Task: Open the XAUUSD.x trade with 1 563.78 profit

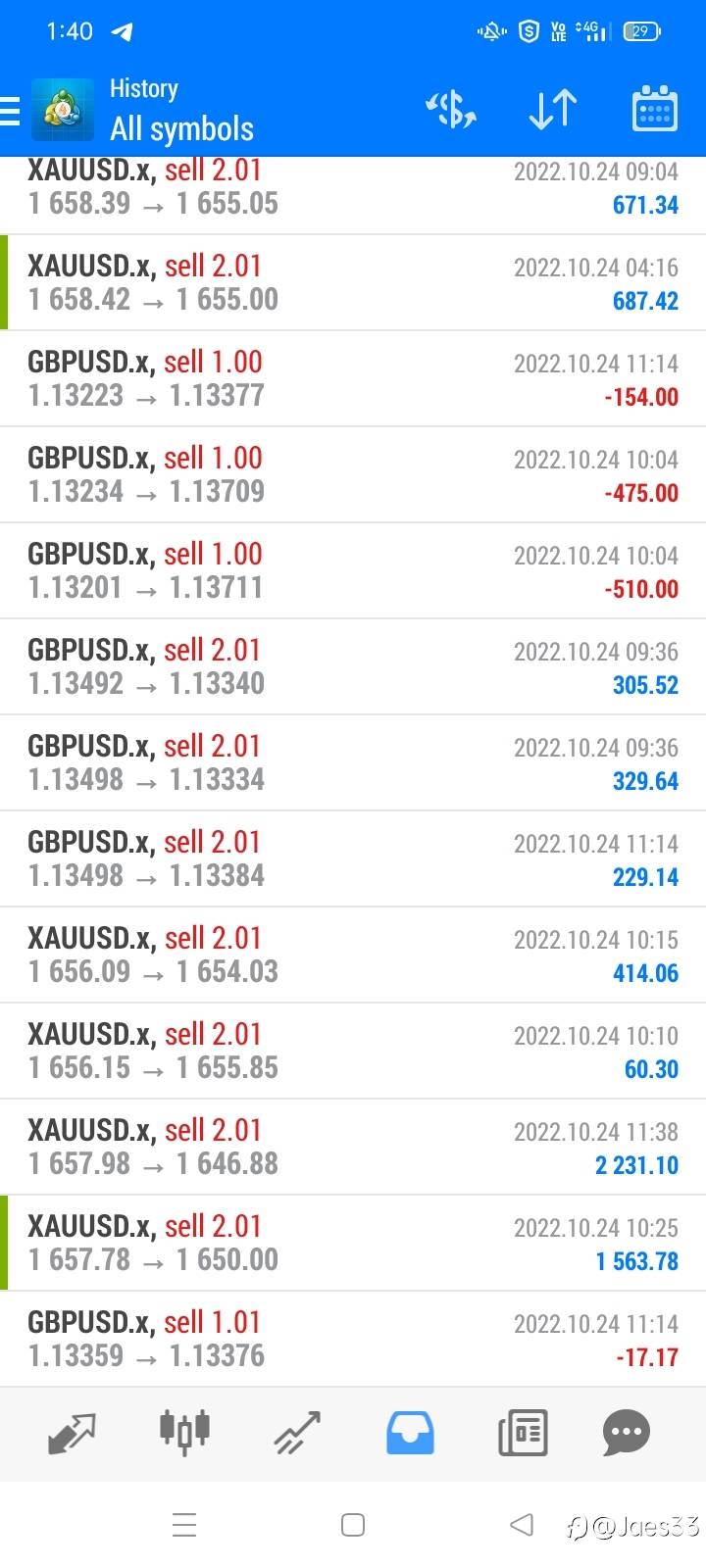Action: point(353,1243)
